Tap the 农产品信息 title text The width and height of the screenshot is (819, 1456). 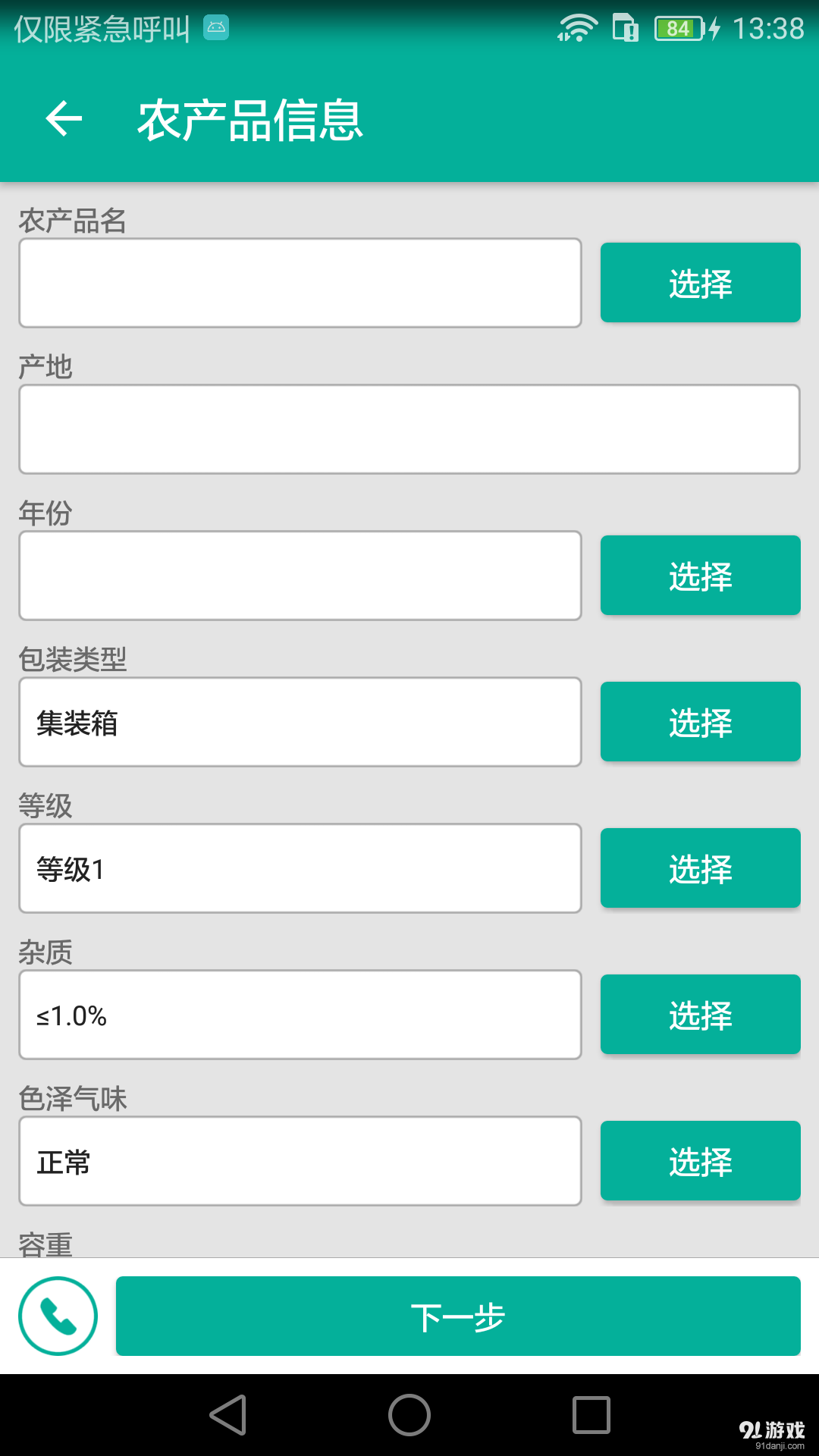(249, 119)
